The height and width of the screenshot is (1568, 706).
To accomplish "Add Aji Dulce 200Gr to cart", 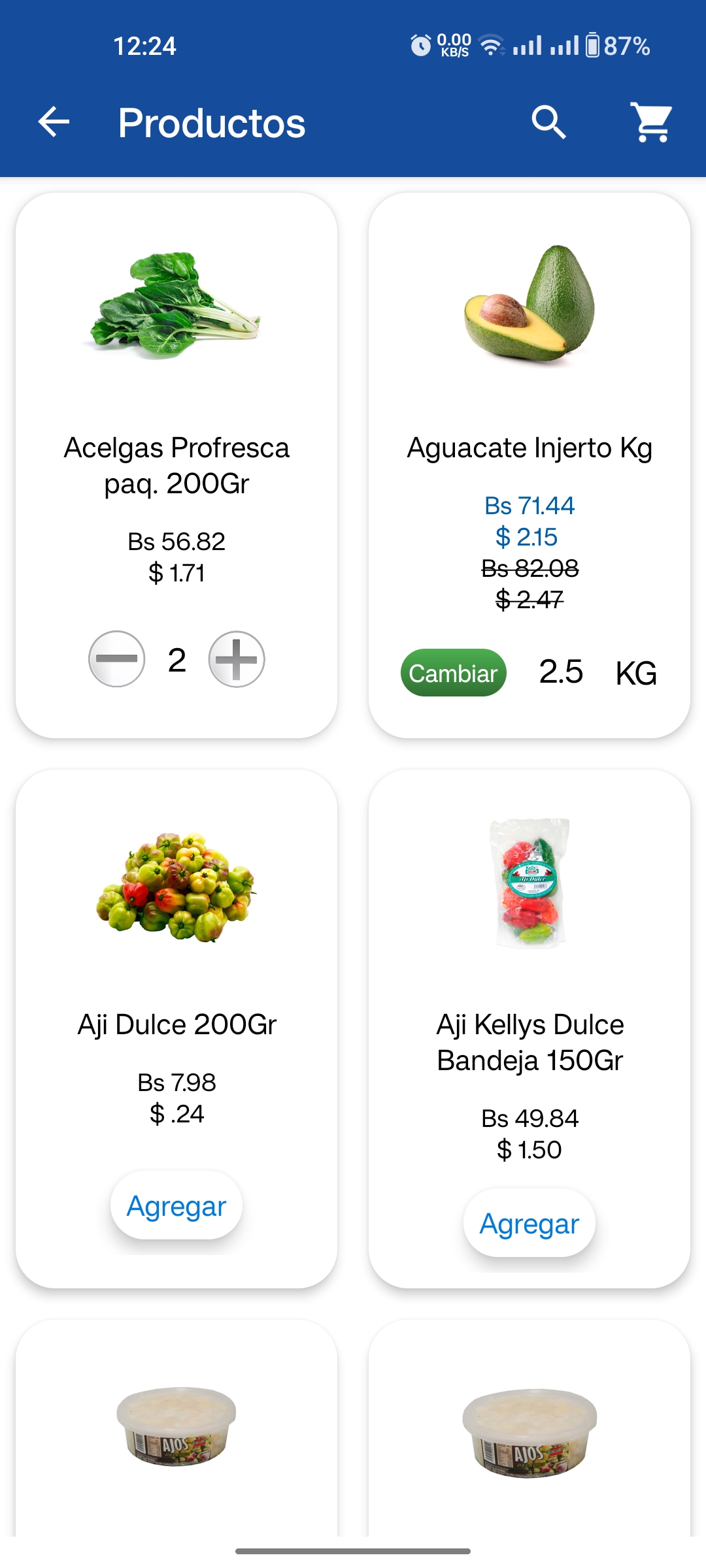I will pos(176,1205).
